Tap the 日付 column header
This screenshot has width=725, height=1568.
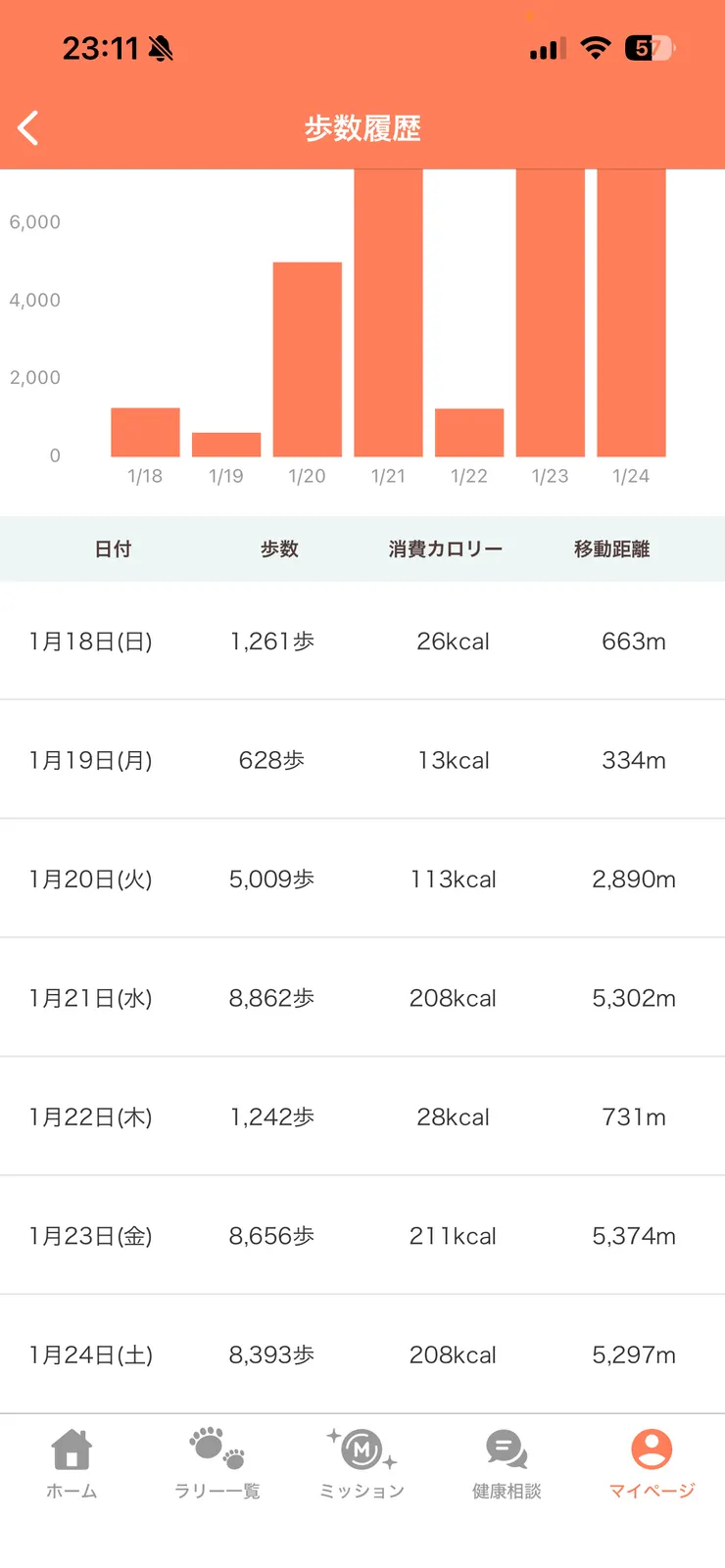[112, 549]
